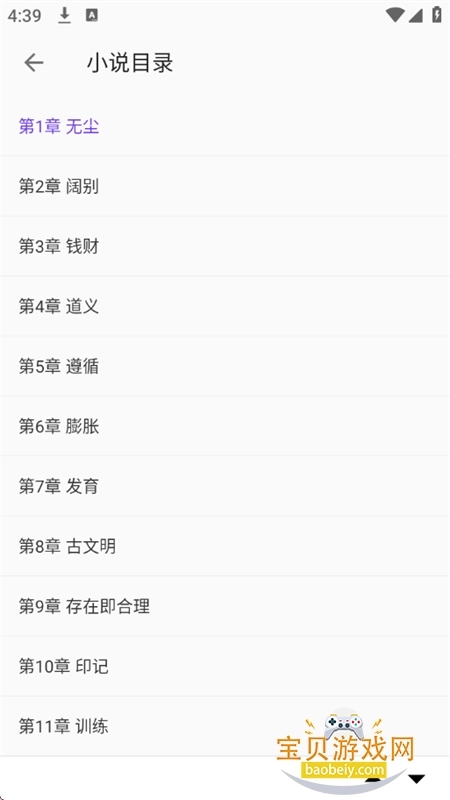Open chapter 第10章 印记
This screenshot has height=800, width=450.
tap(225, 666)
